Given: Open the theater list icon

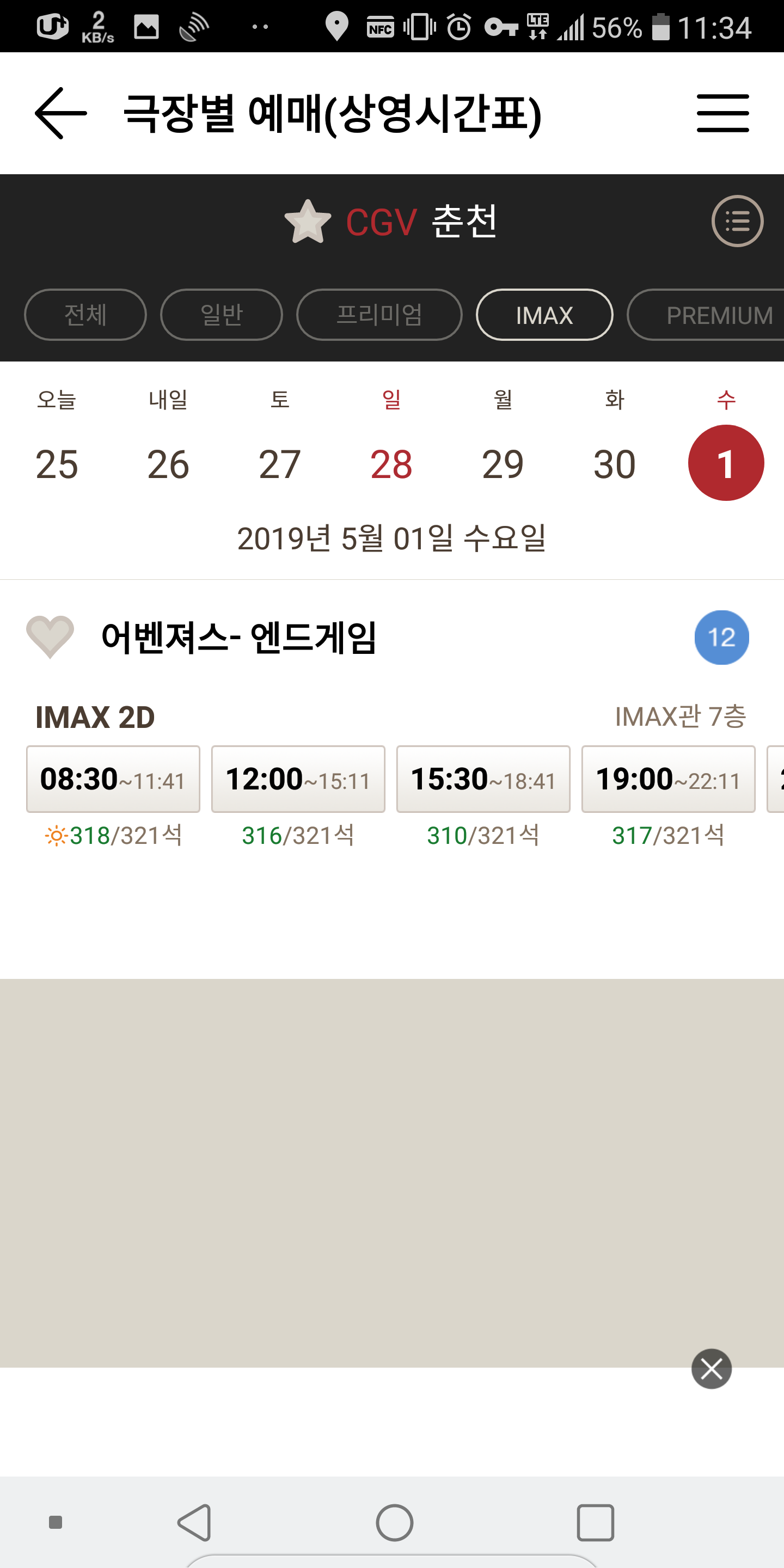Looking at the screenshot, I should pos(737,222).
